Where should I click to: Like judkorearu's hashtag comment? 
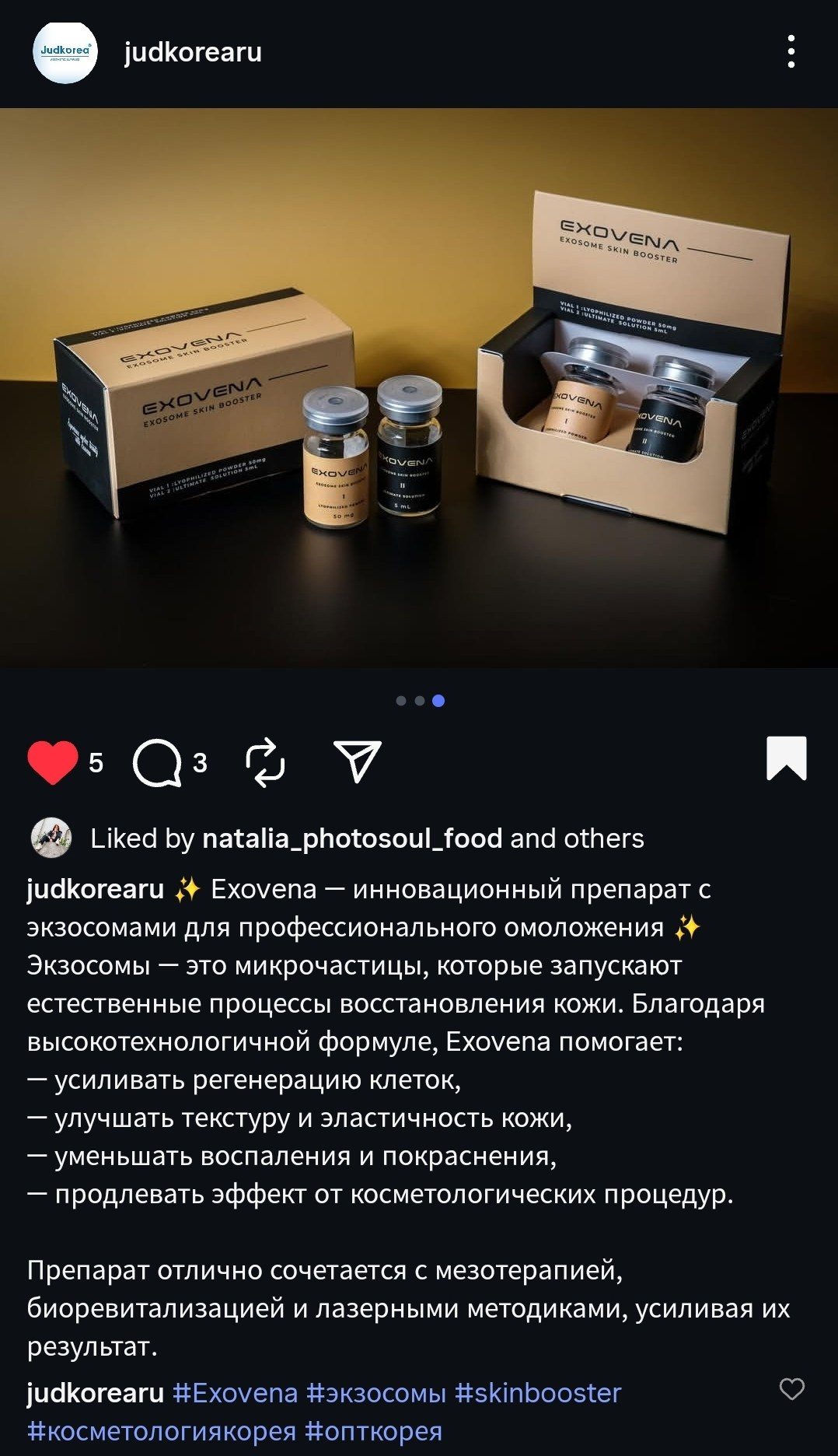(x=791, y=1388)
